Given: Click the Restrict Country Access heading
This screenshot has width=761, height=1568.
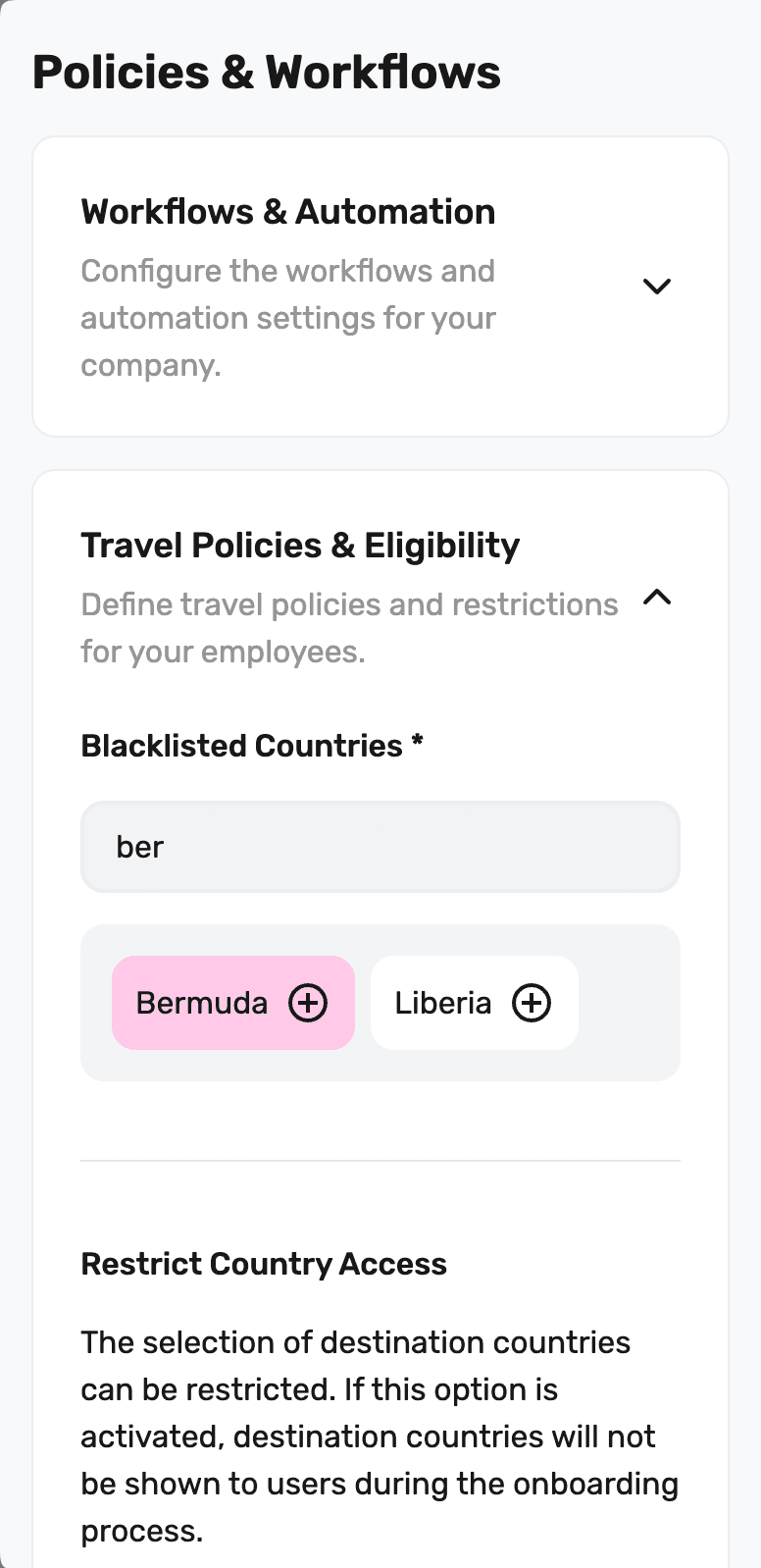Looking at the screenshot, I should click(263, 1264).
